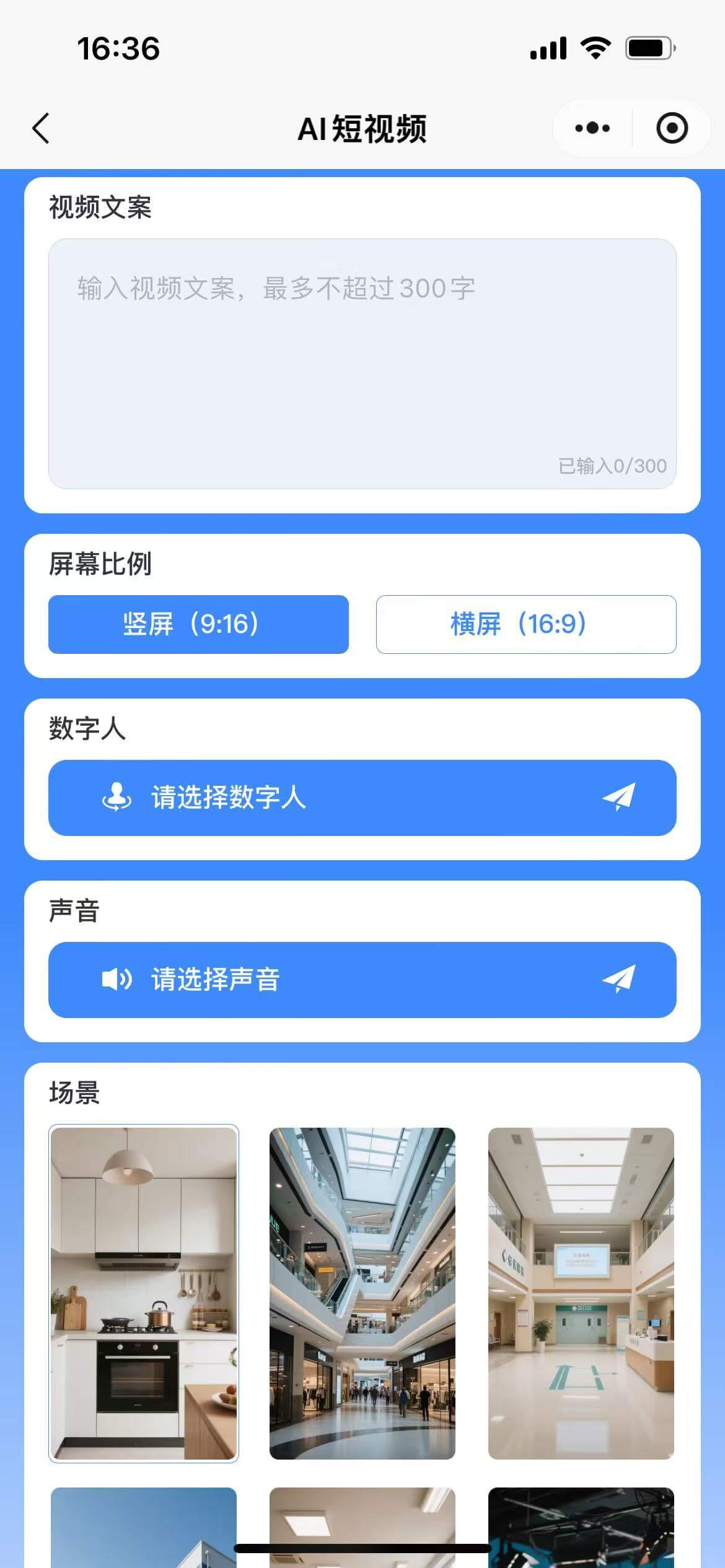The height and width of the screenshot is (1568, 725).
Task: Pick the blue sky building scene
Action: coord(144,1525)
